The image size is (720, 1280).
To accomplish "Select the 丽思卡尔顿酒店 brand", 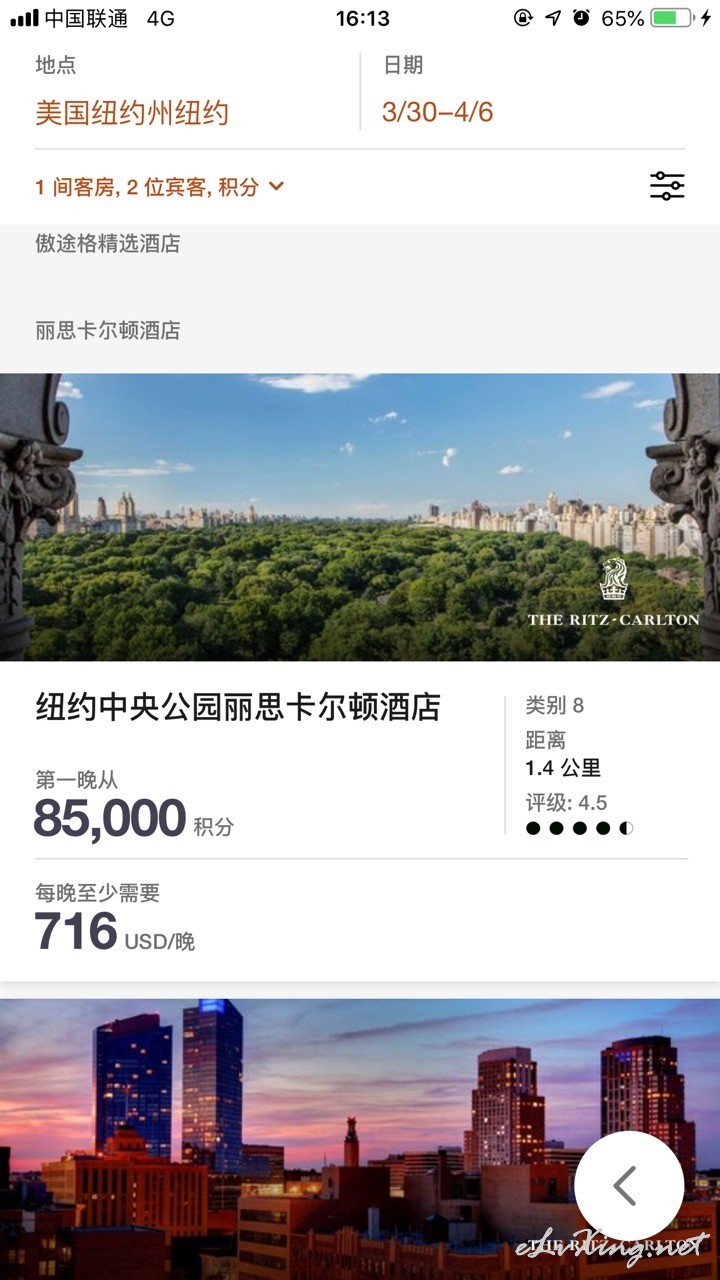I will pos(108,330).
